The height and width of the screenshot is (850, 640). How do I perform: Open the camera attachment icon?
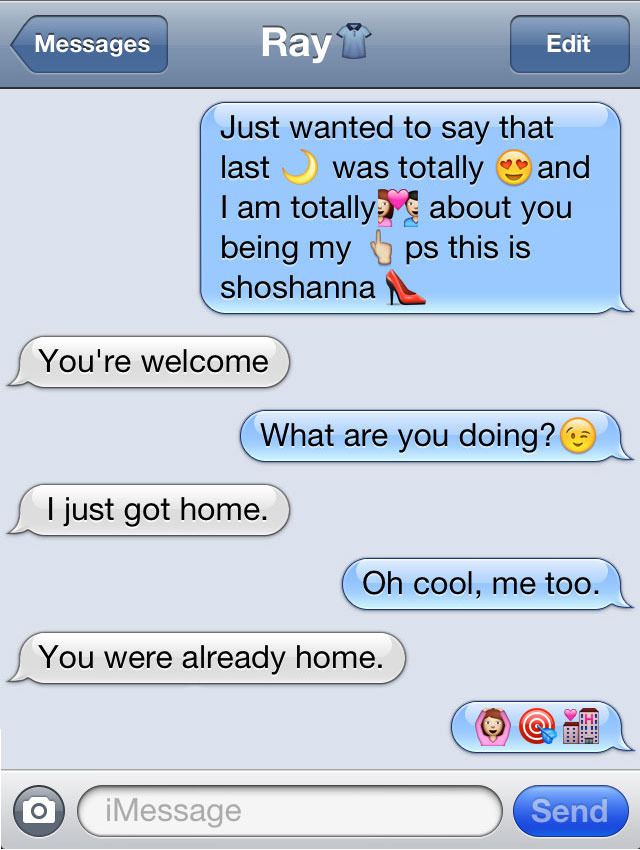pyautogui.click(x=39, y=811)
